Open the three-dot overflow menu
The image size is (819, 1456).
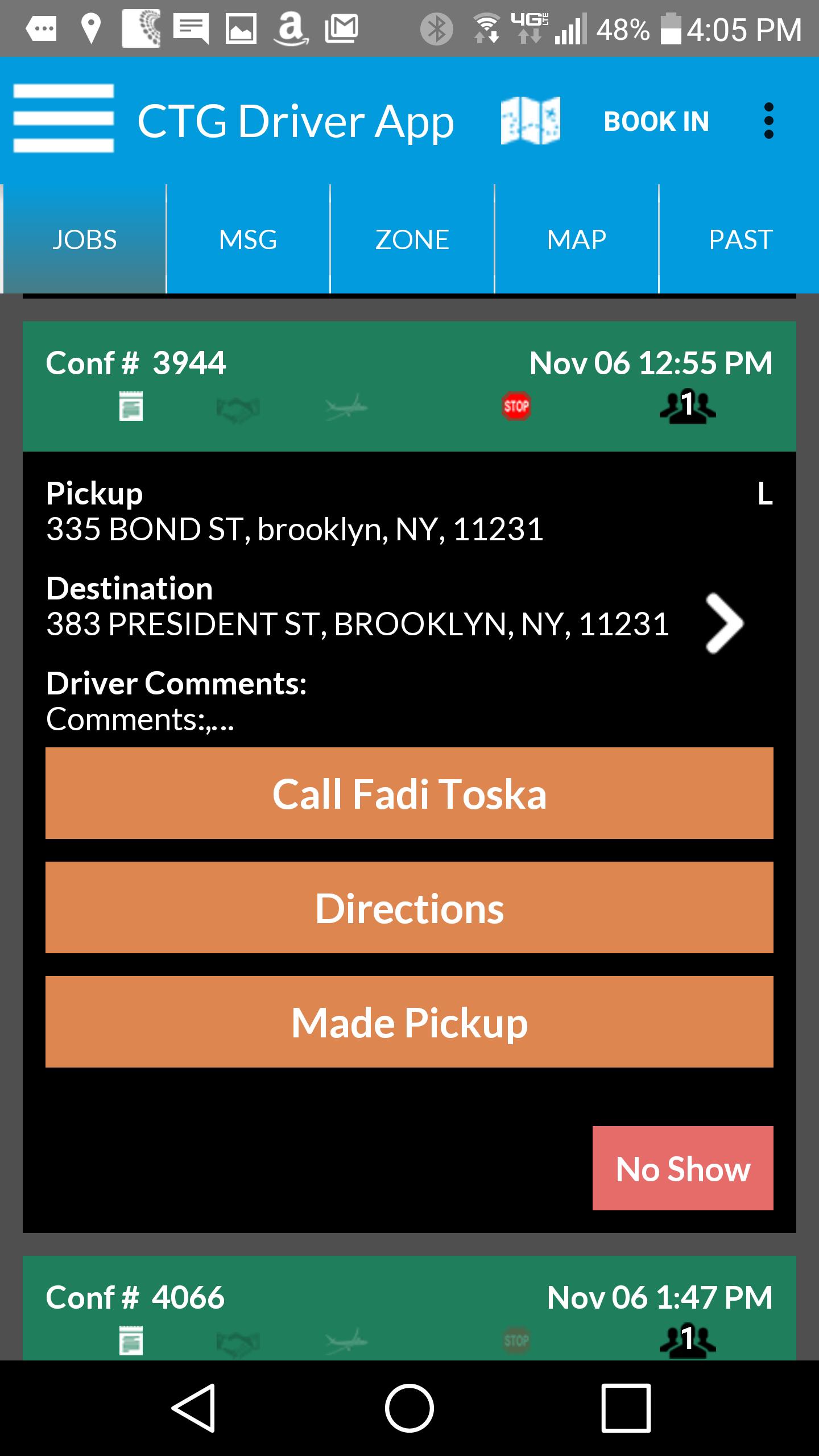point(769,120)
